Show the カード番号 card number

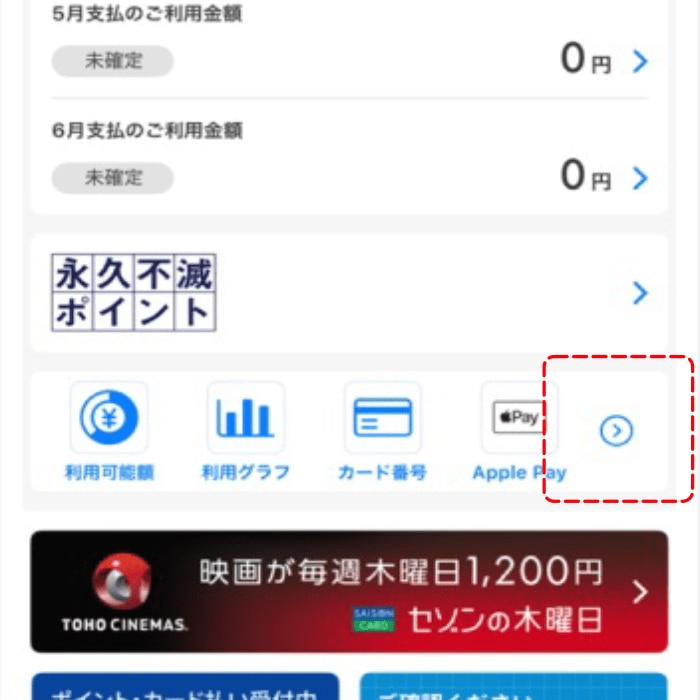(x=383, y=430)
